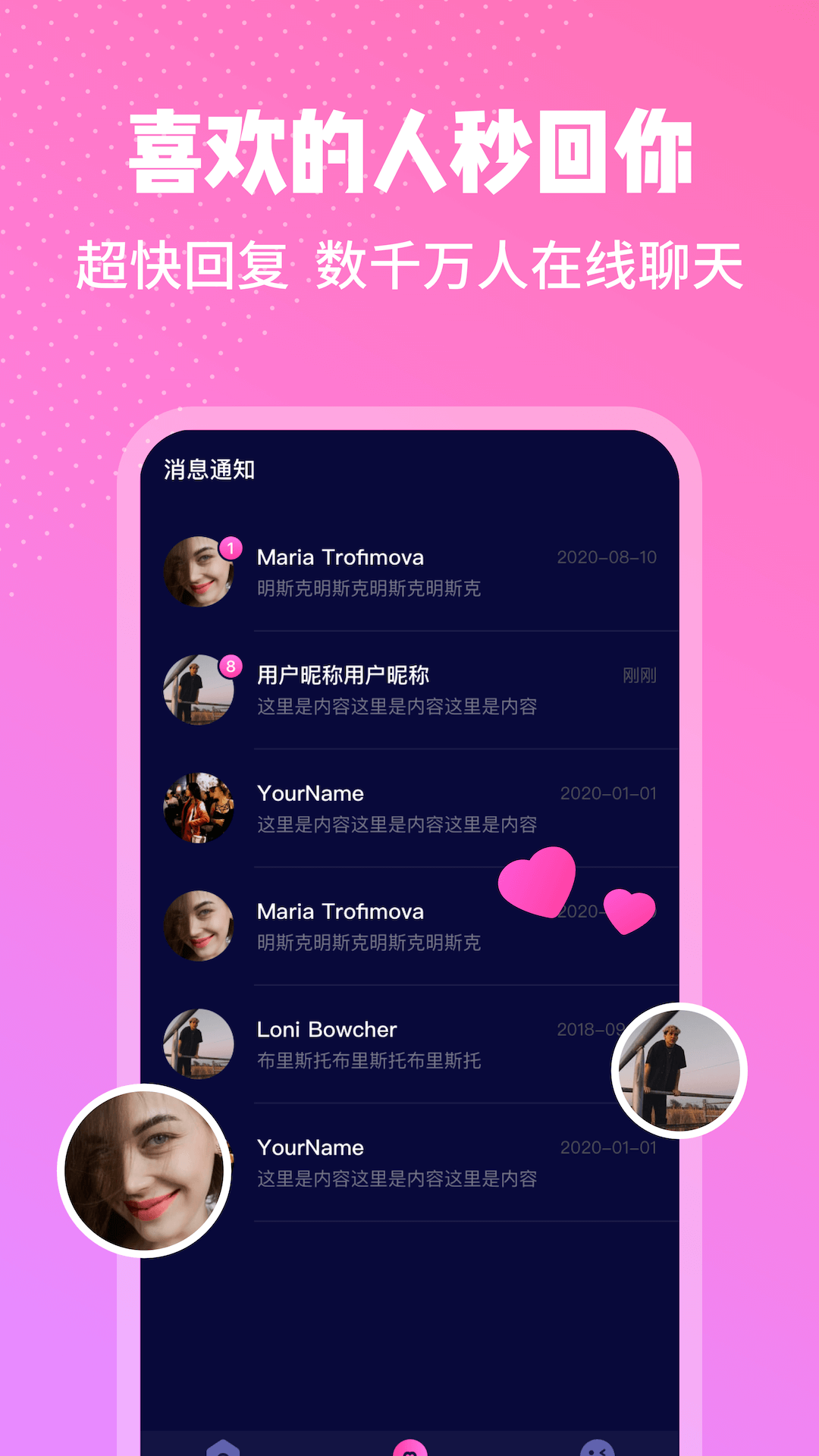Open Loni Bowcher's profile picture
Image resolution: width=819 pixels, height=1456 pixels.
199,1044
